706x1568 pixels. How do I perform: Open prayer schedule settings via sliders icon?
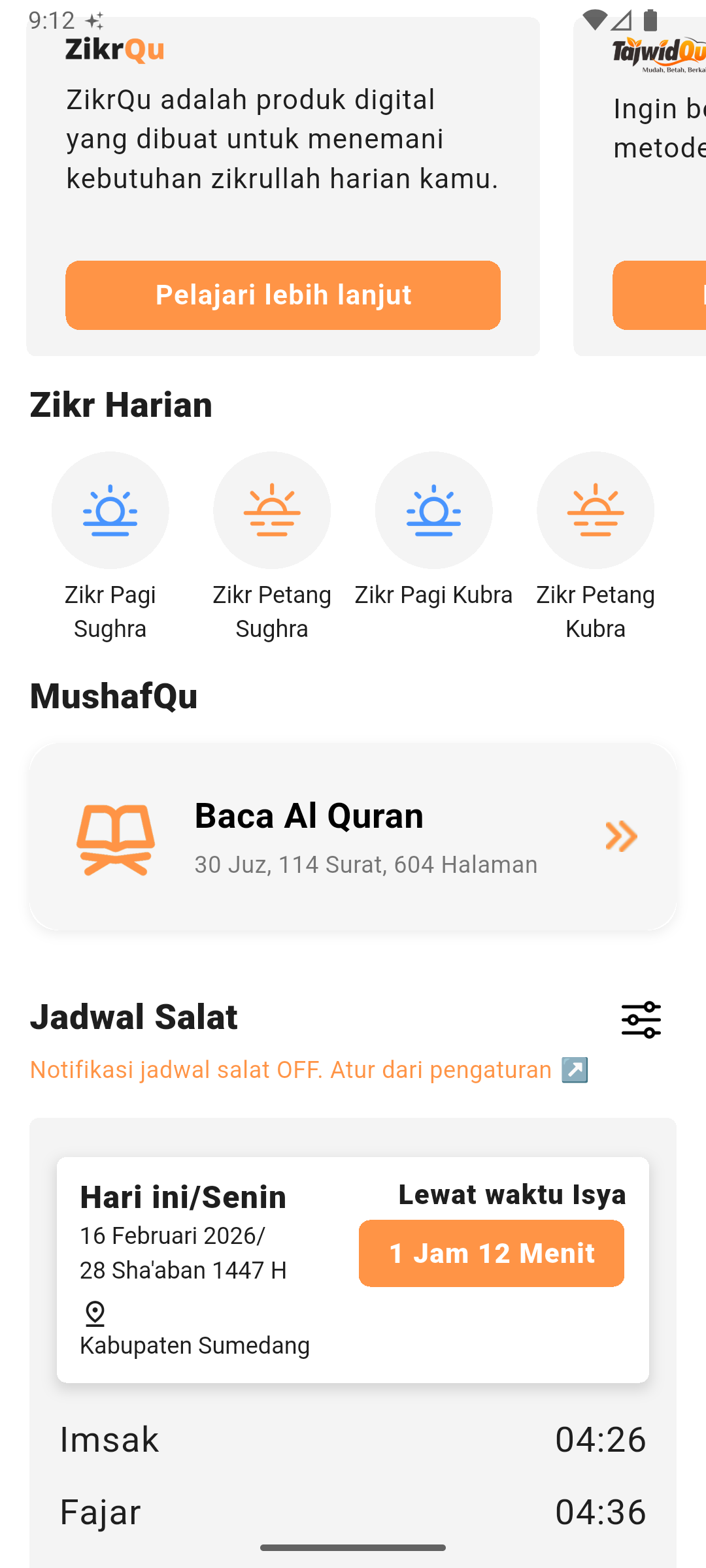641,1019
